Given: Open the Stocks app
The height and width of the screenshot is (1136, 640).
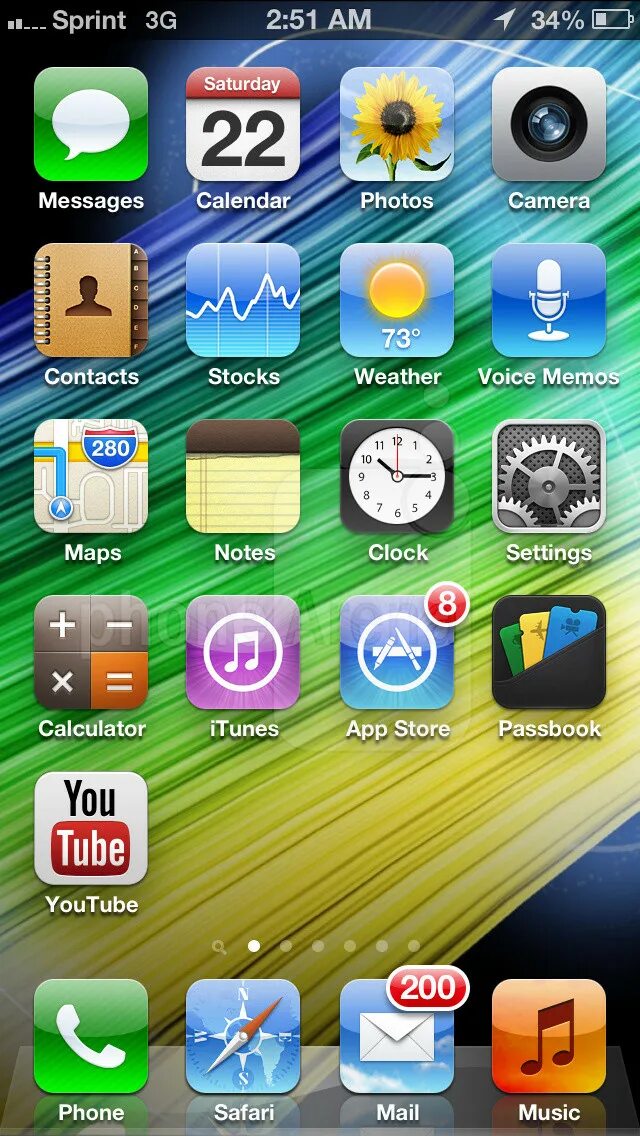Looking at the screenshot, I should (x=243, y=300).
